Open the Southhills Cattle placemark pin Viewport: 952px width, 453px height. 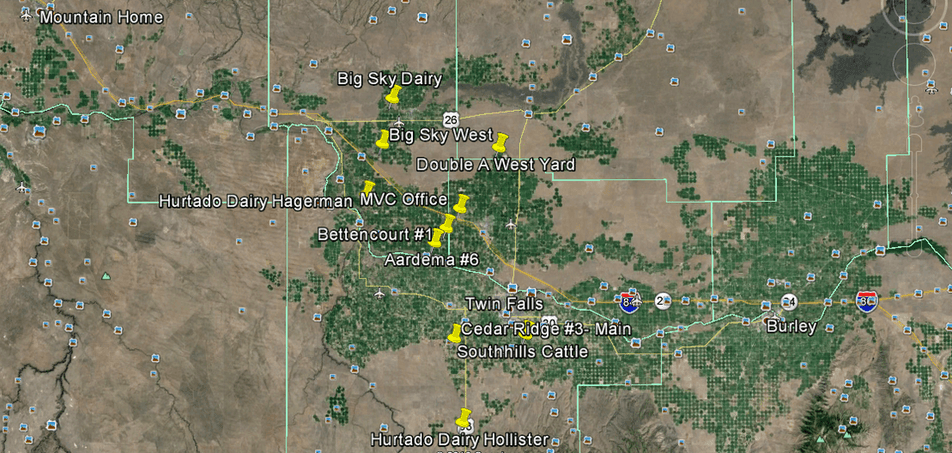pos(455,333)
